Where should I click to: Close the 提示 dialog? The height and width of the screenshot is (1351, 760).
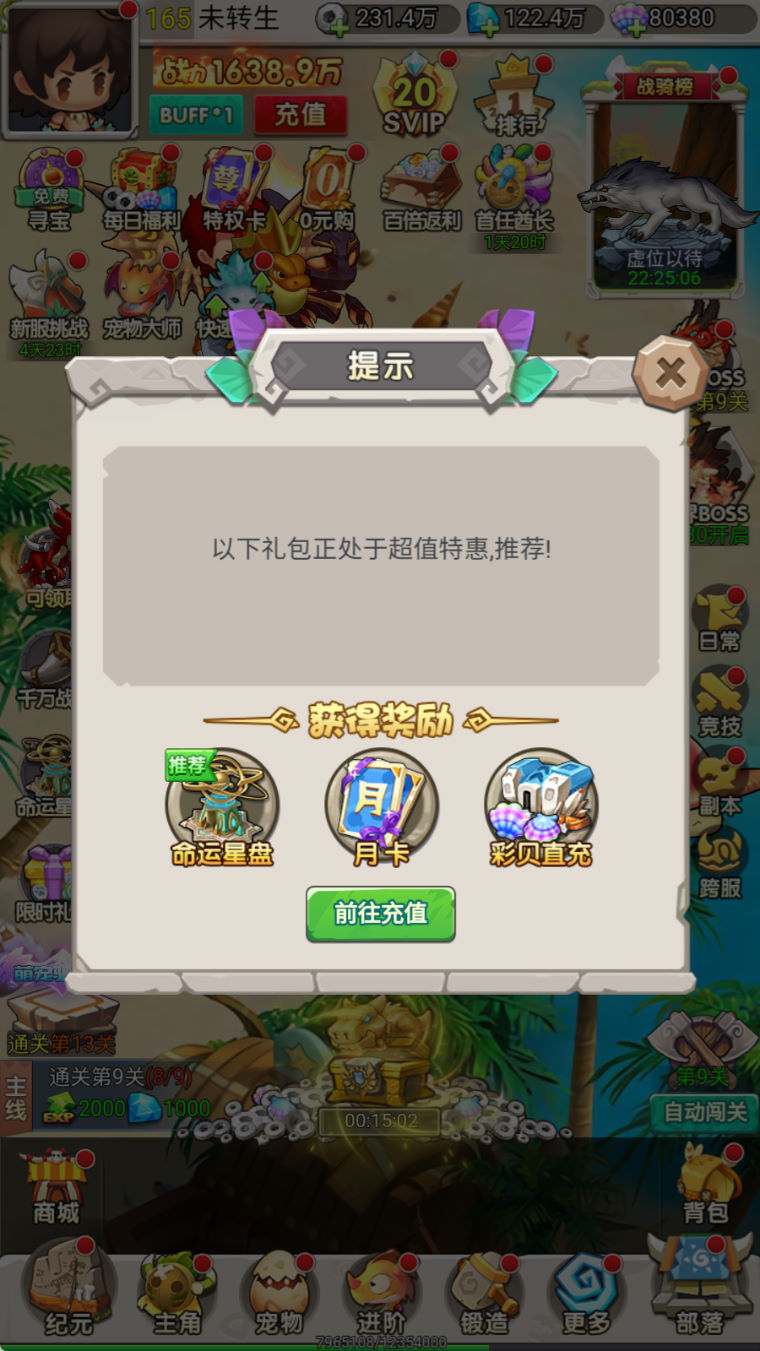coord(670,374)
